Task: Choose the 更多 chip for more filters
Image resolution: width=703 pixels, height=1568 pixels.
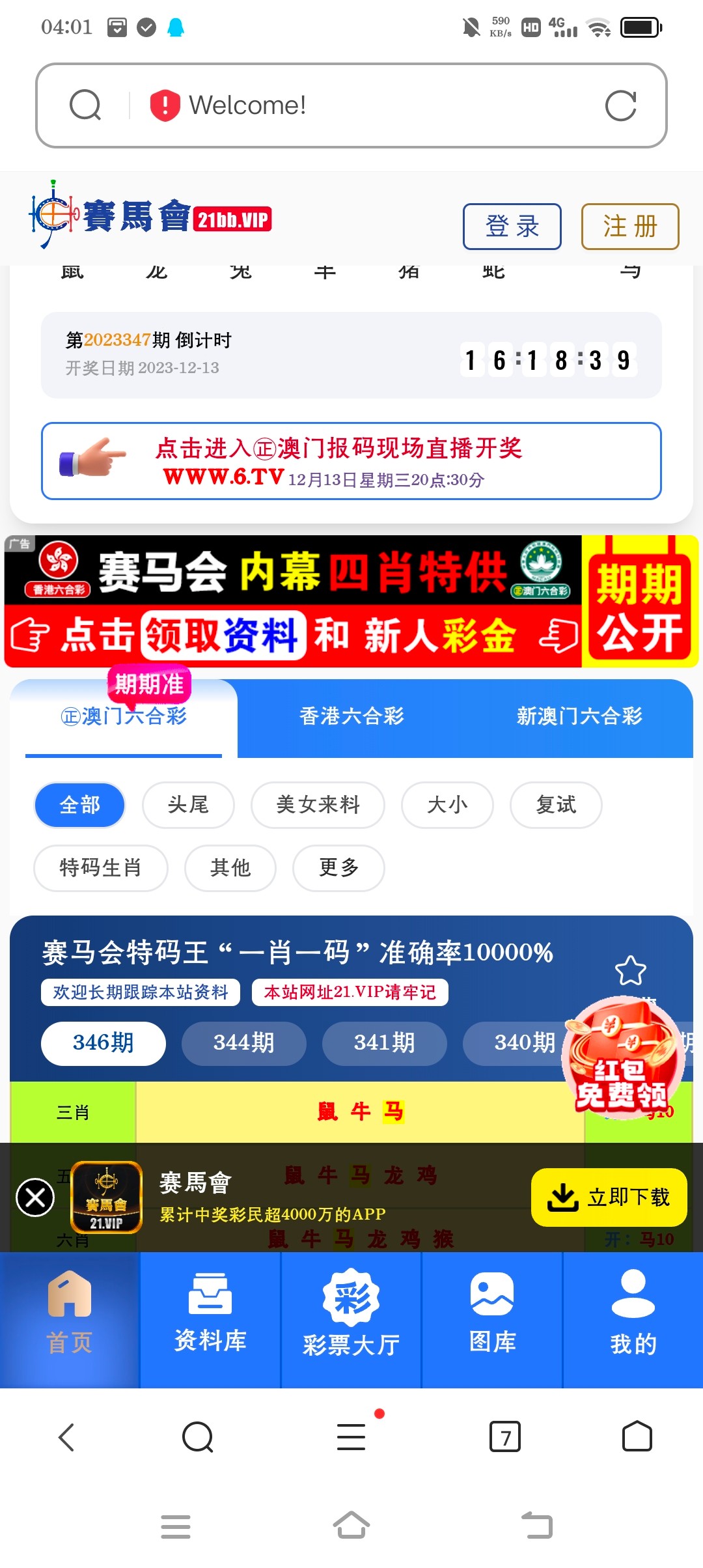Action: pos(338,868)
